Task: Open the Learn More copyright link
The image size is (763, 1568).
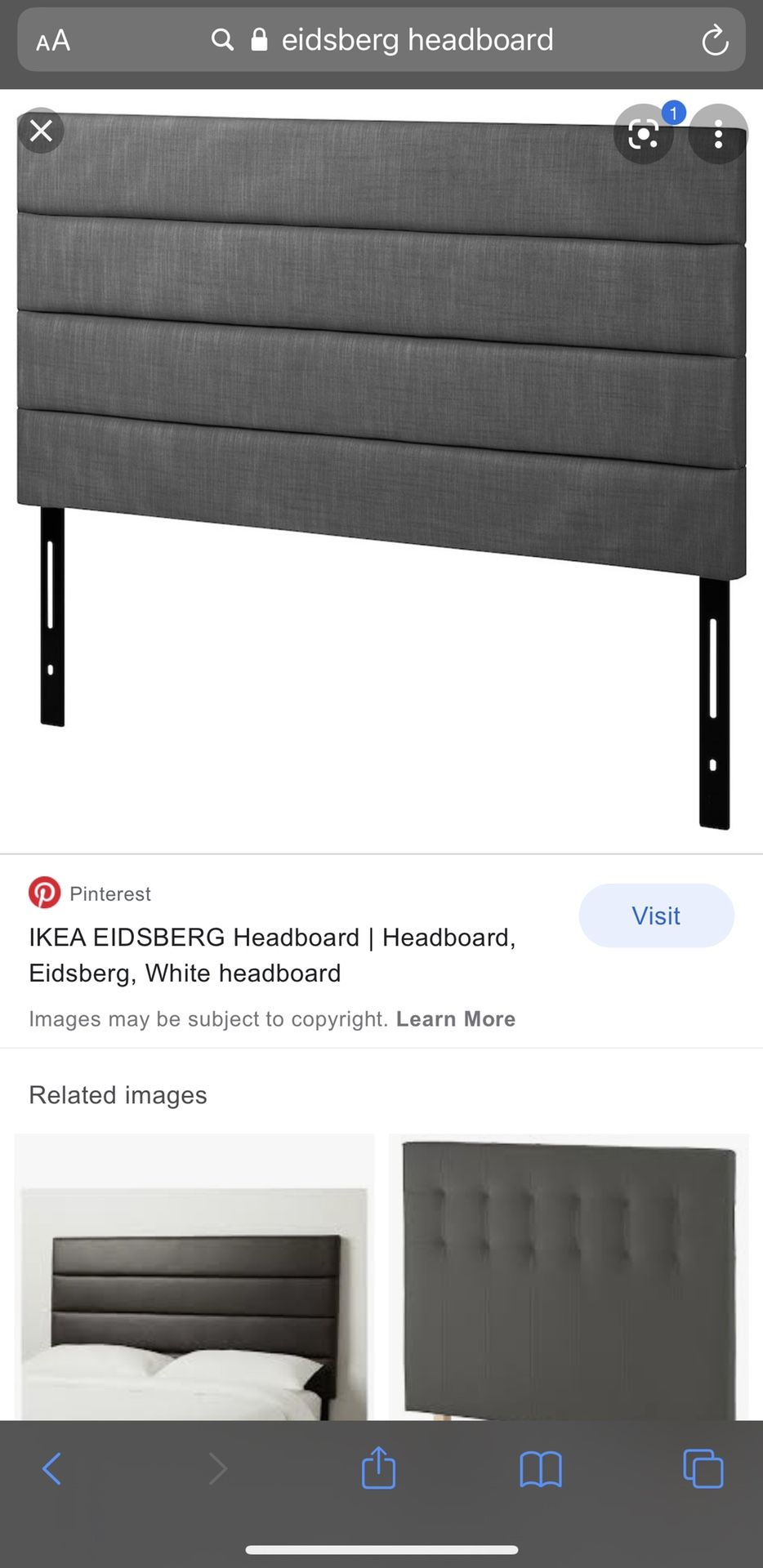Action: tap(456, 1019)
